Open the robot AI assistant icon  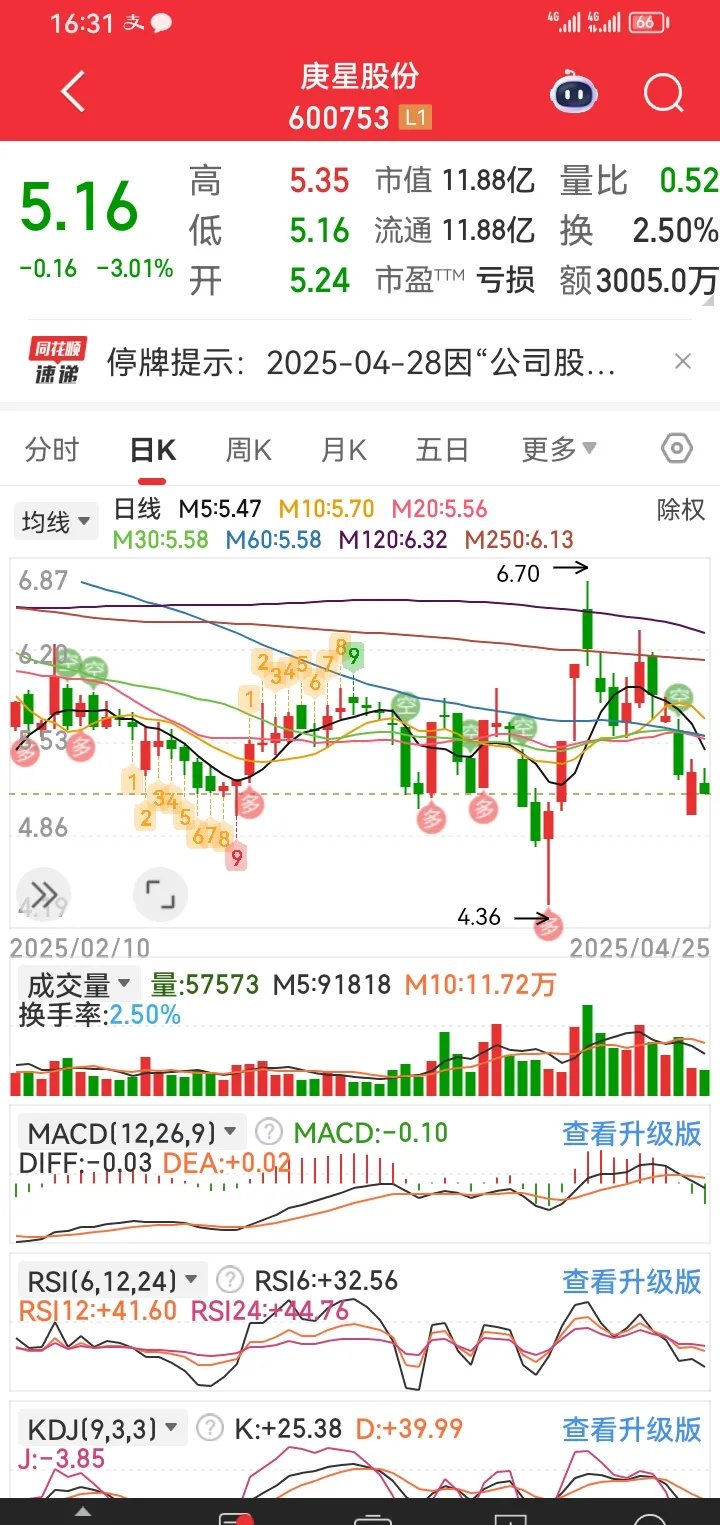tap(574, 94)
